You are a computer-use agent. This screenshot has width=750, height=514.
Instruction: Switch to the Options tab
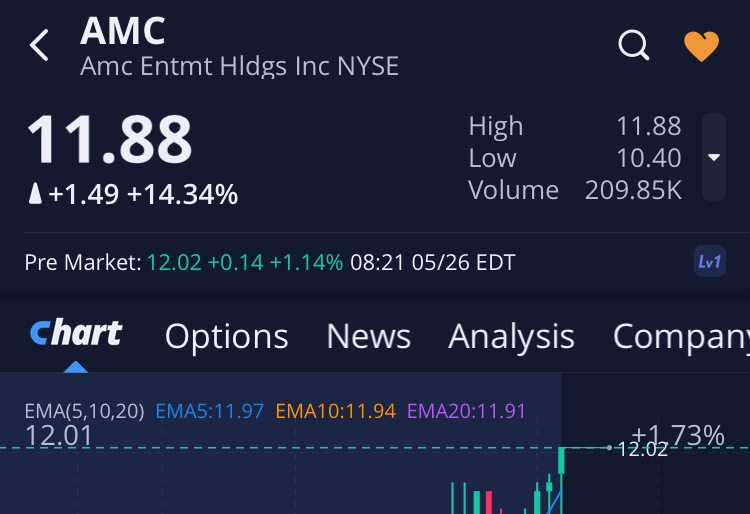[226, 336]
